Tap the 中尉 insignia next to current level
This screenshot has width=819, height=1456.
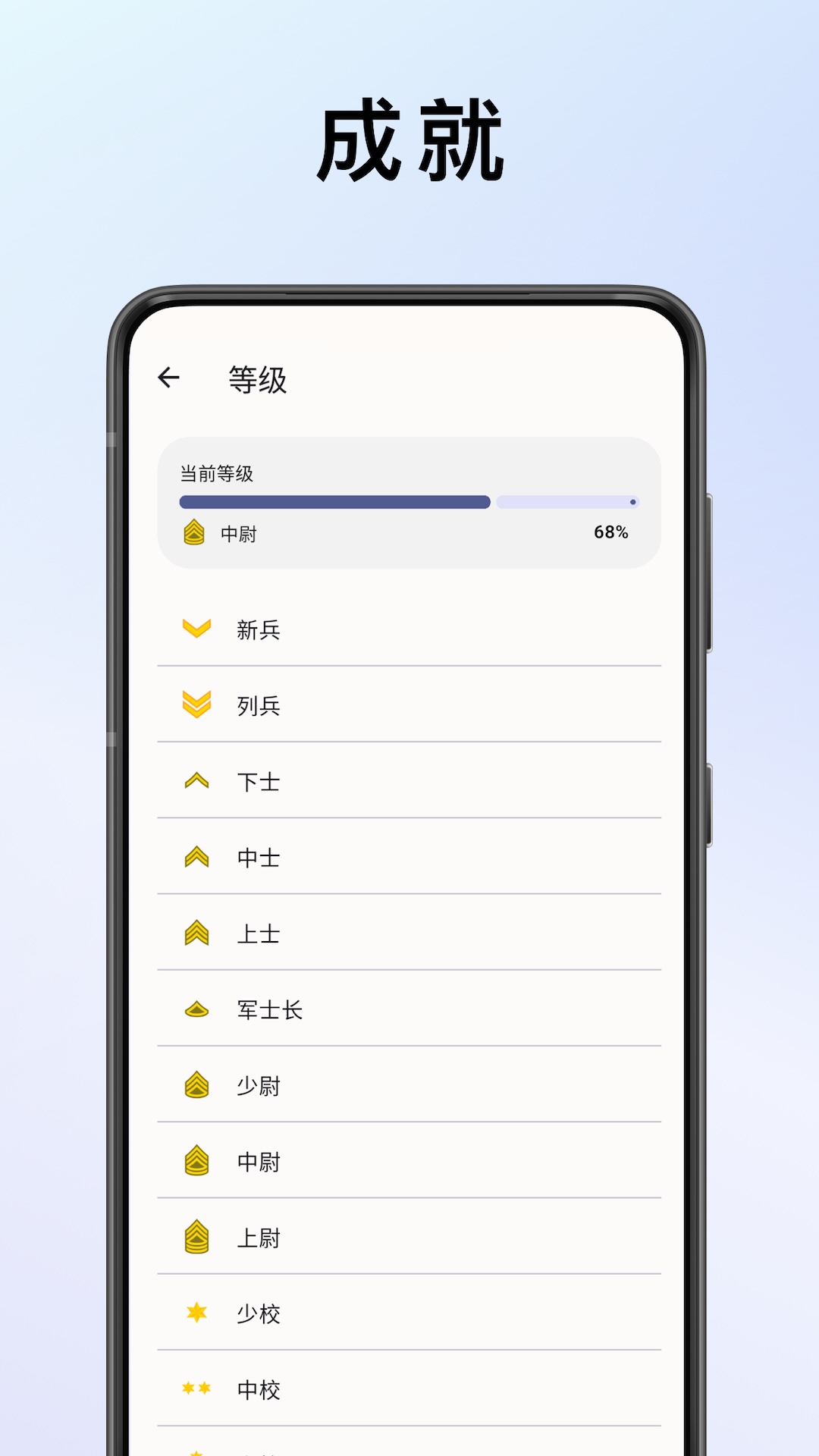point(196,534)
